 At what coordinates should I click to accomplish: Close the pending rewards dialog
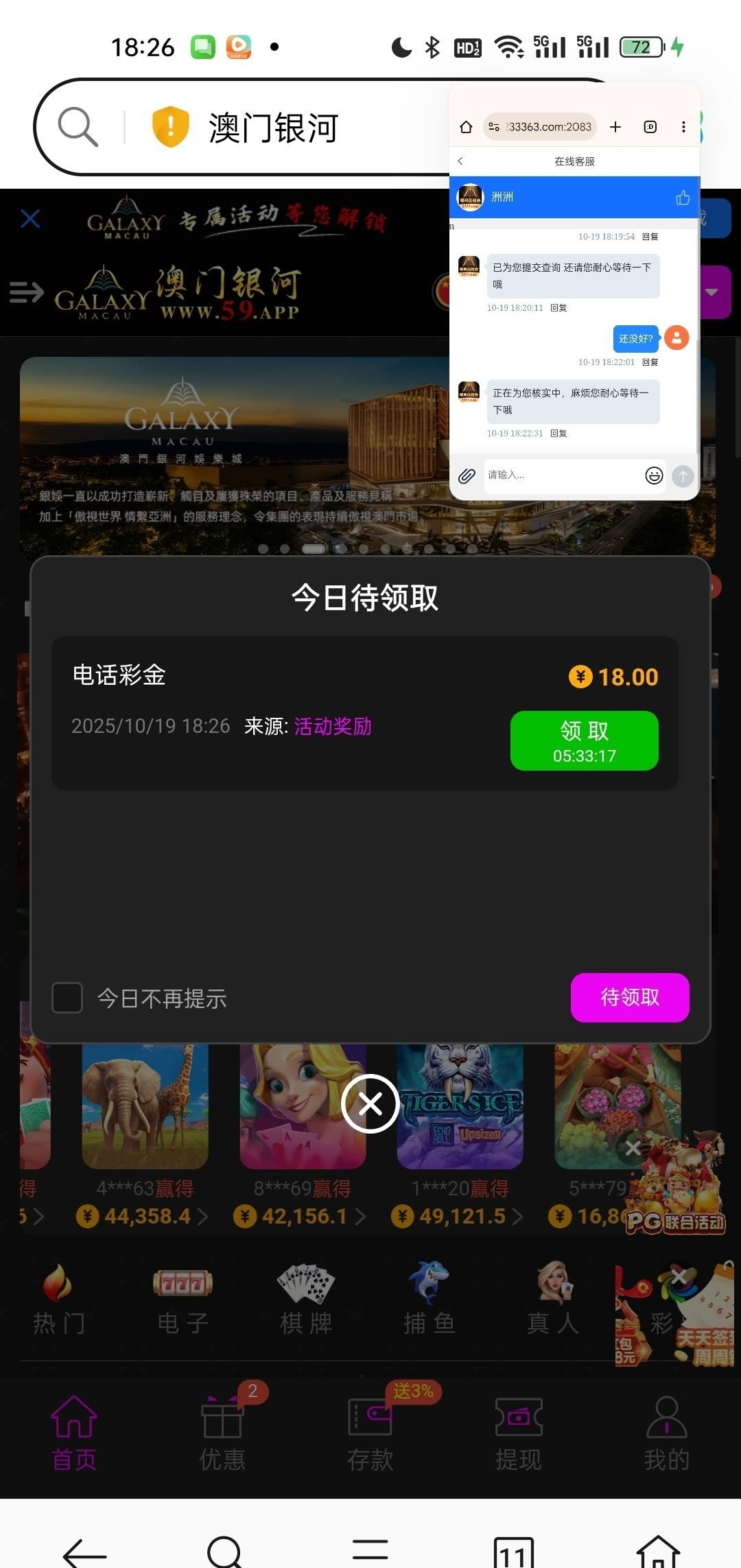(370, 1103)
